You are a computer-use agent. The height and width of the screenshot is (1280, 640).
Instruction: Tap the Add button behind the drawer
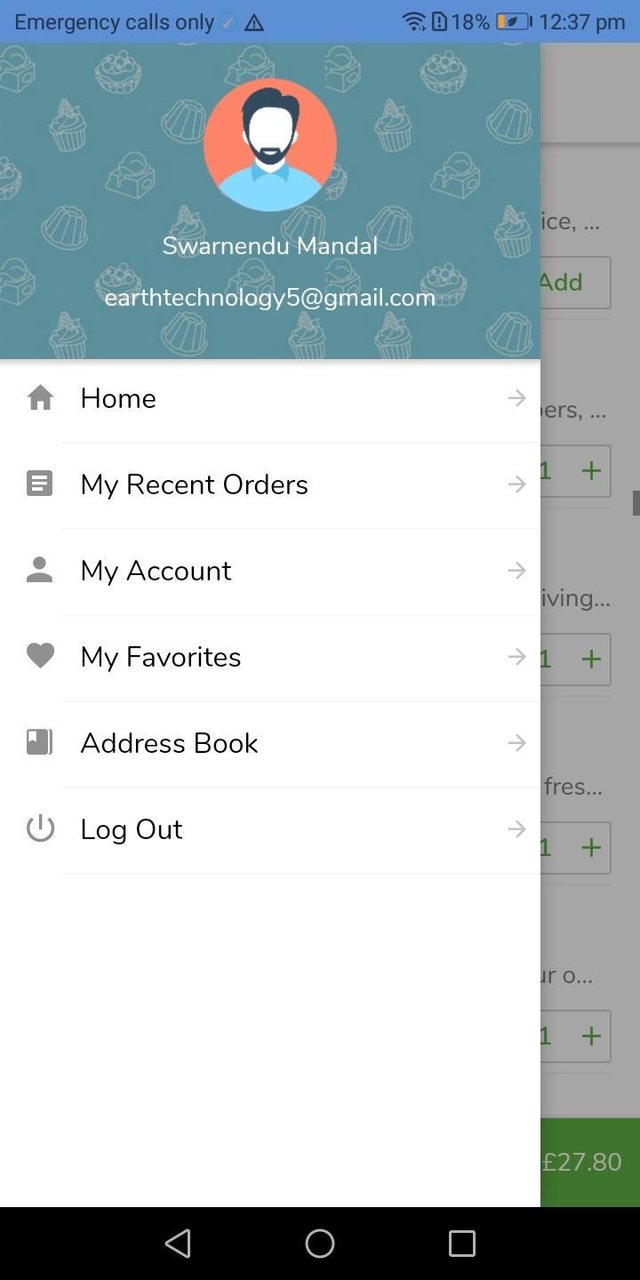(575, 282)
